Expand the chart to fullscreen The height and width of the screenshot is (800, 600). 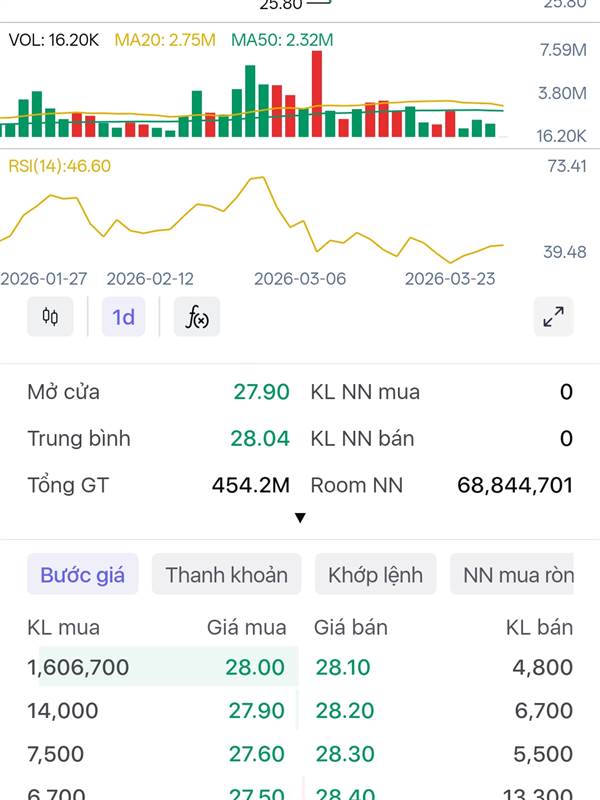tap(553, 317)
